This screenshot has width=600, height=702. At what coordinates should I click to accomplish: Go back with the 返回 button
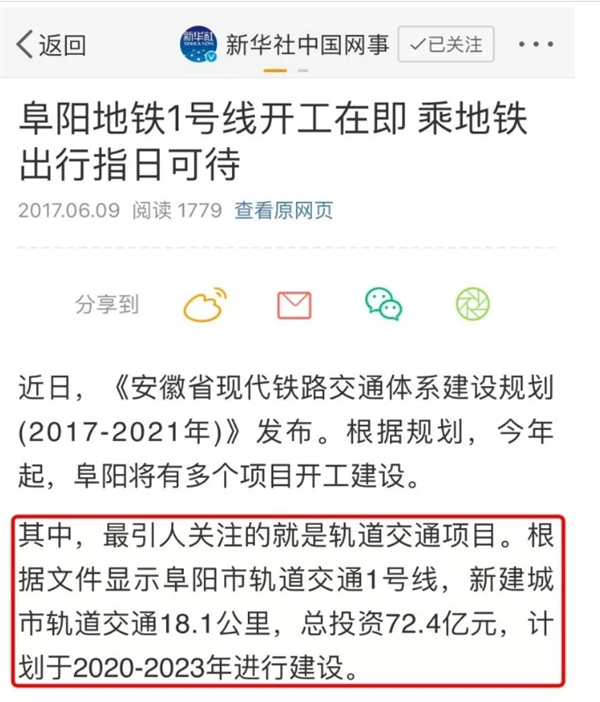[50, 45]
